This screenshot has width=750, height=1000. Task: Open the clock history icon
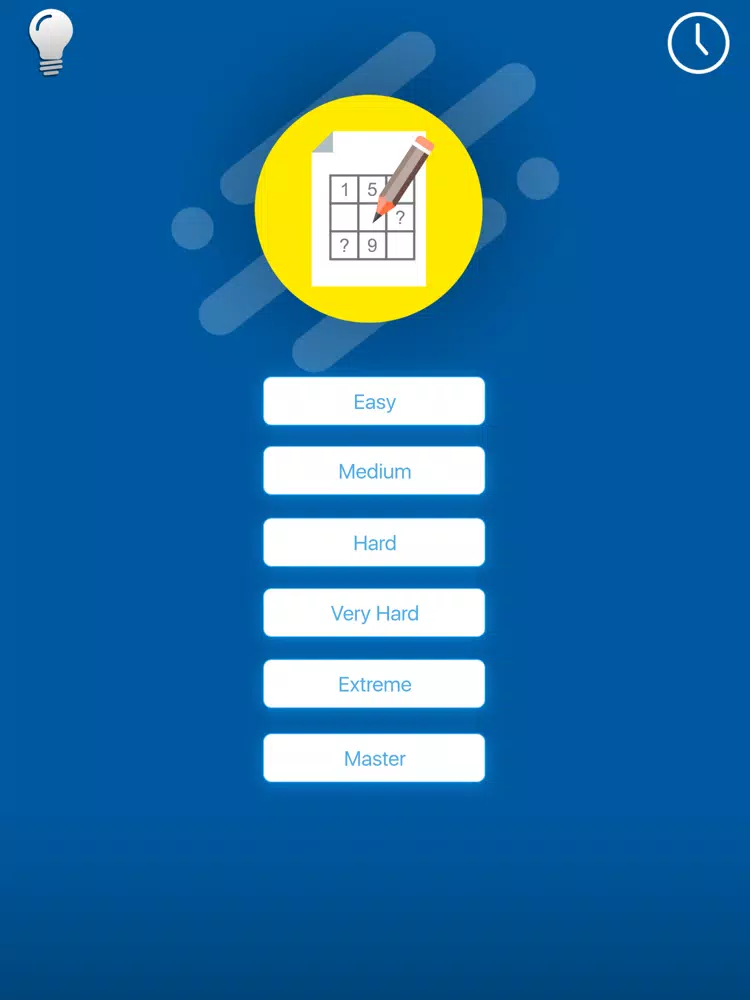pos(698,43)
